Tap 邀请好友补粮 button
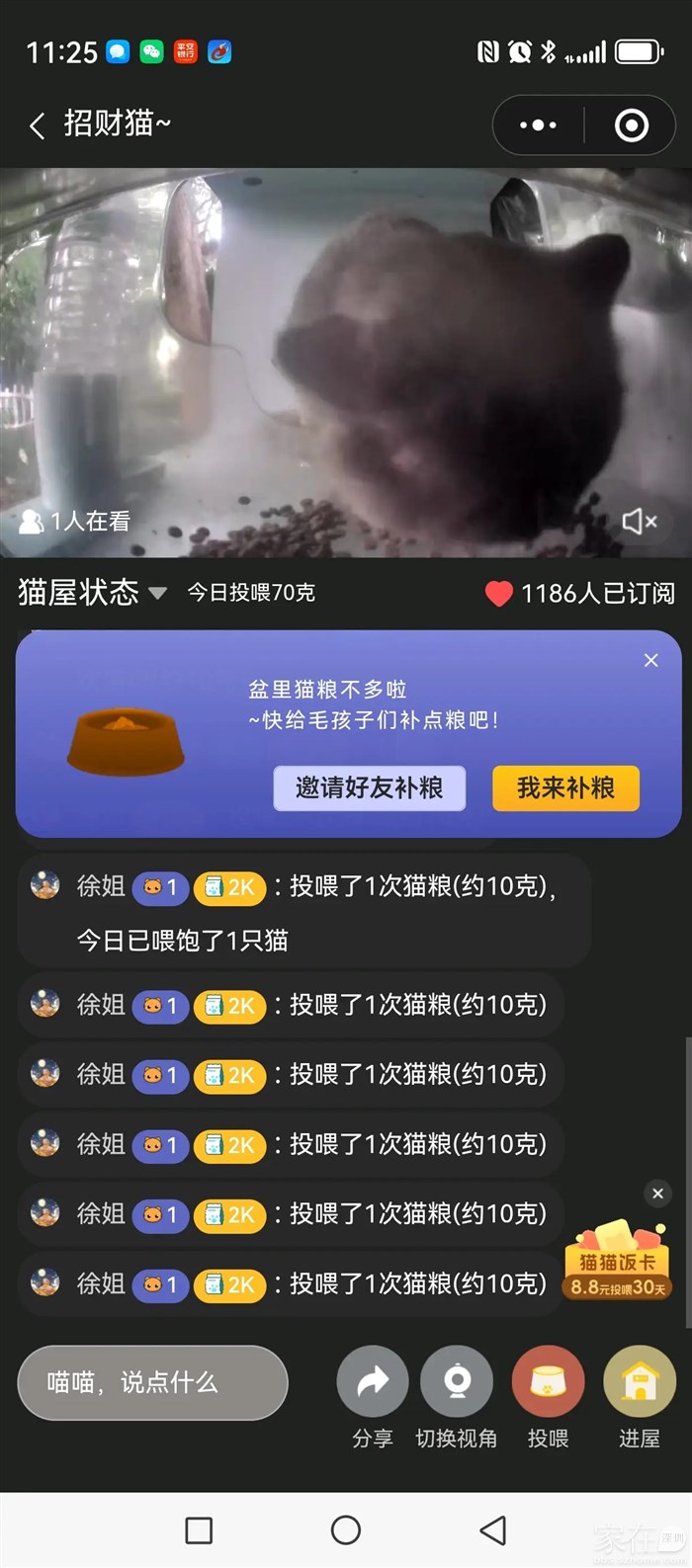The height and width of the screenshot is (1568, 692). (x=369, y=788)
